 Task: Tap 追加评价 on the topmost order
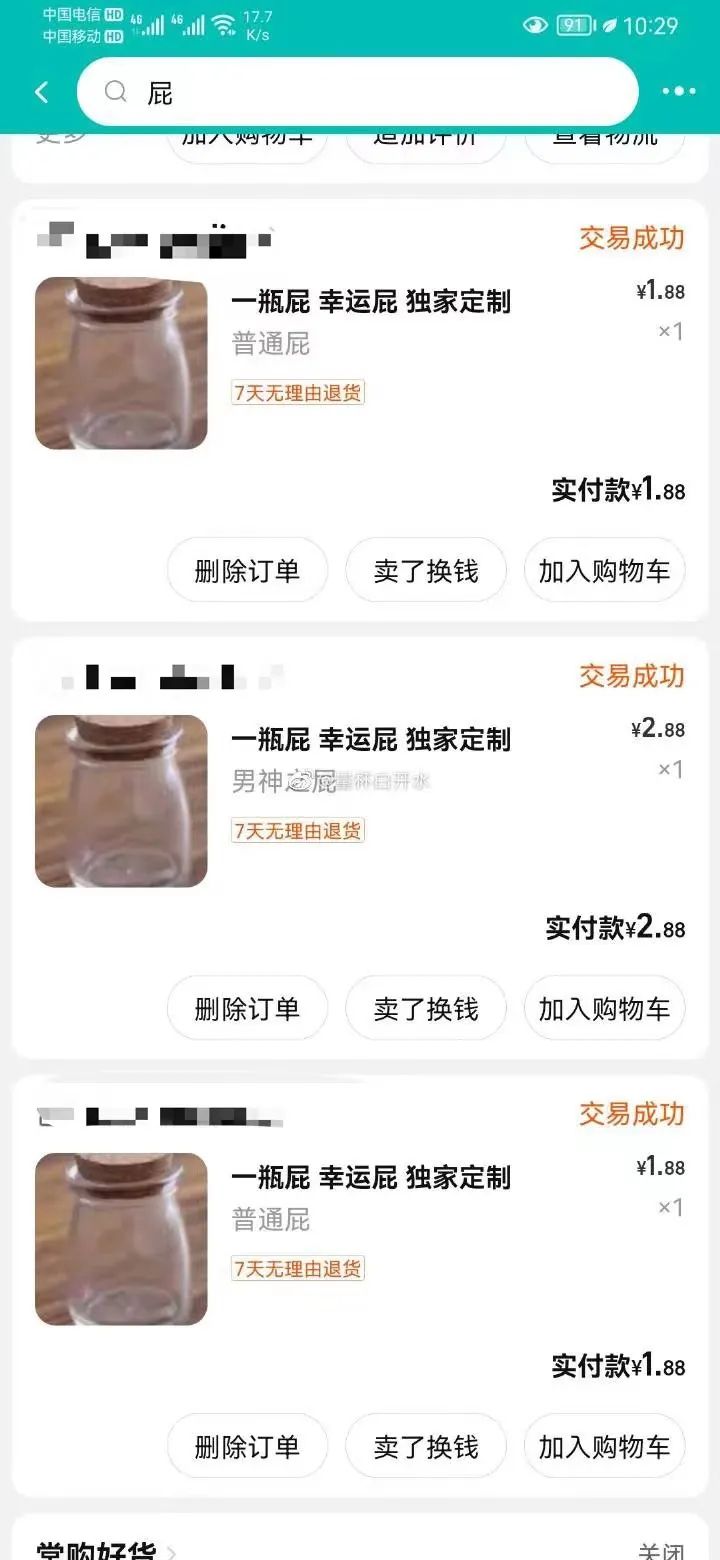pyautogui.click(x=425, y=136)
